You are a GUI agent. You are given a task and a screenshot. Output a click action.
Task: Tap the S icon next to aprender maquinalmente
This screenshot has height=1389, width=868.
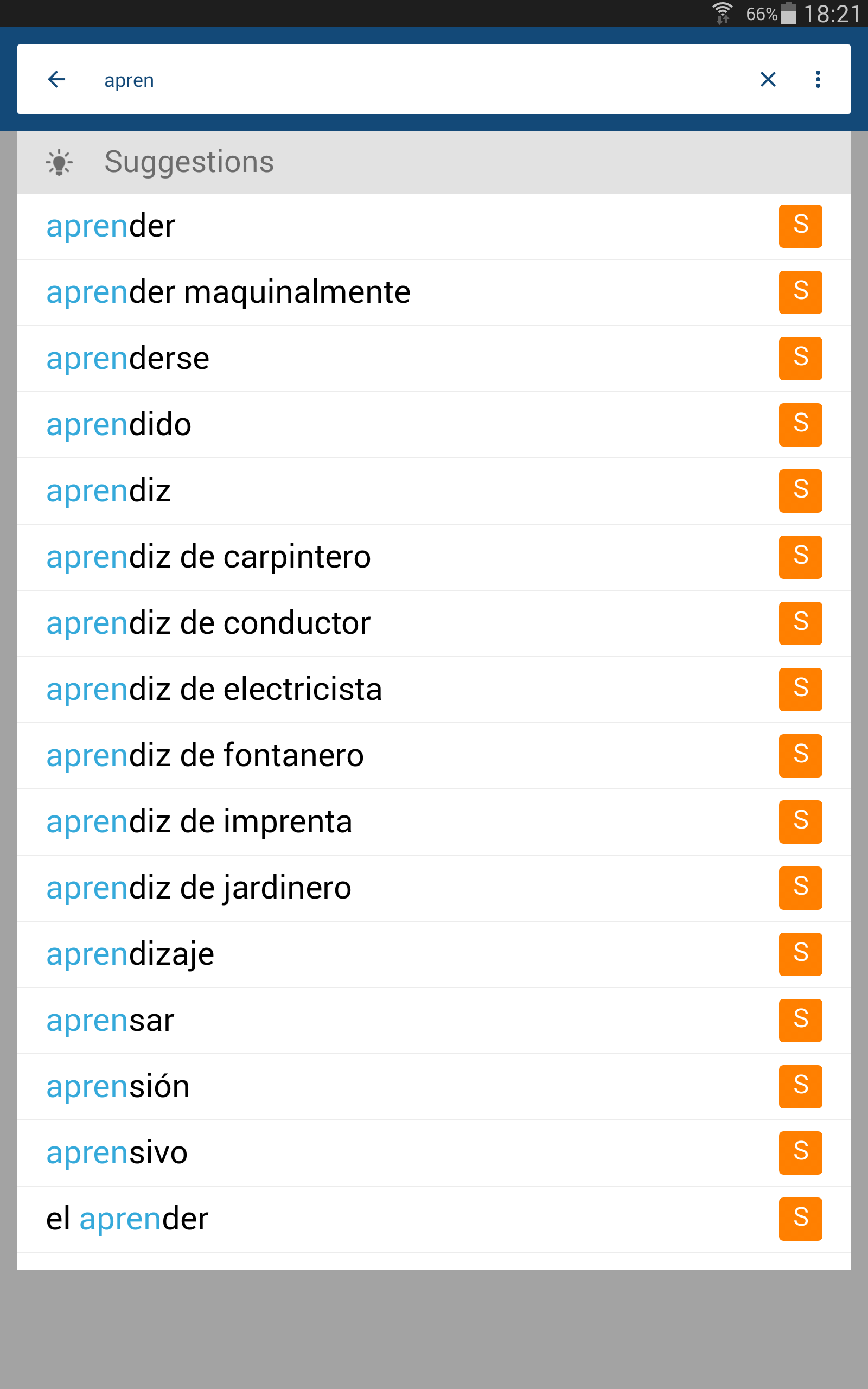click(x=800, y=292)
